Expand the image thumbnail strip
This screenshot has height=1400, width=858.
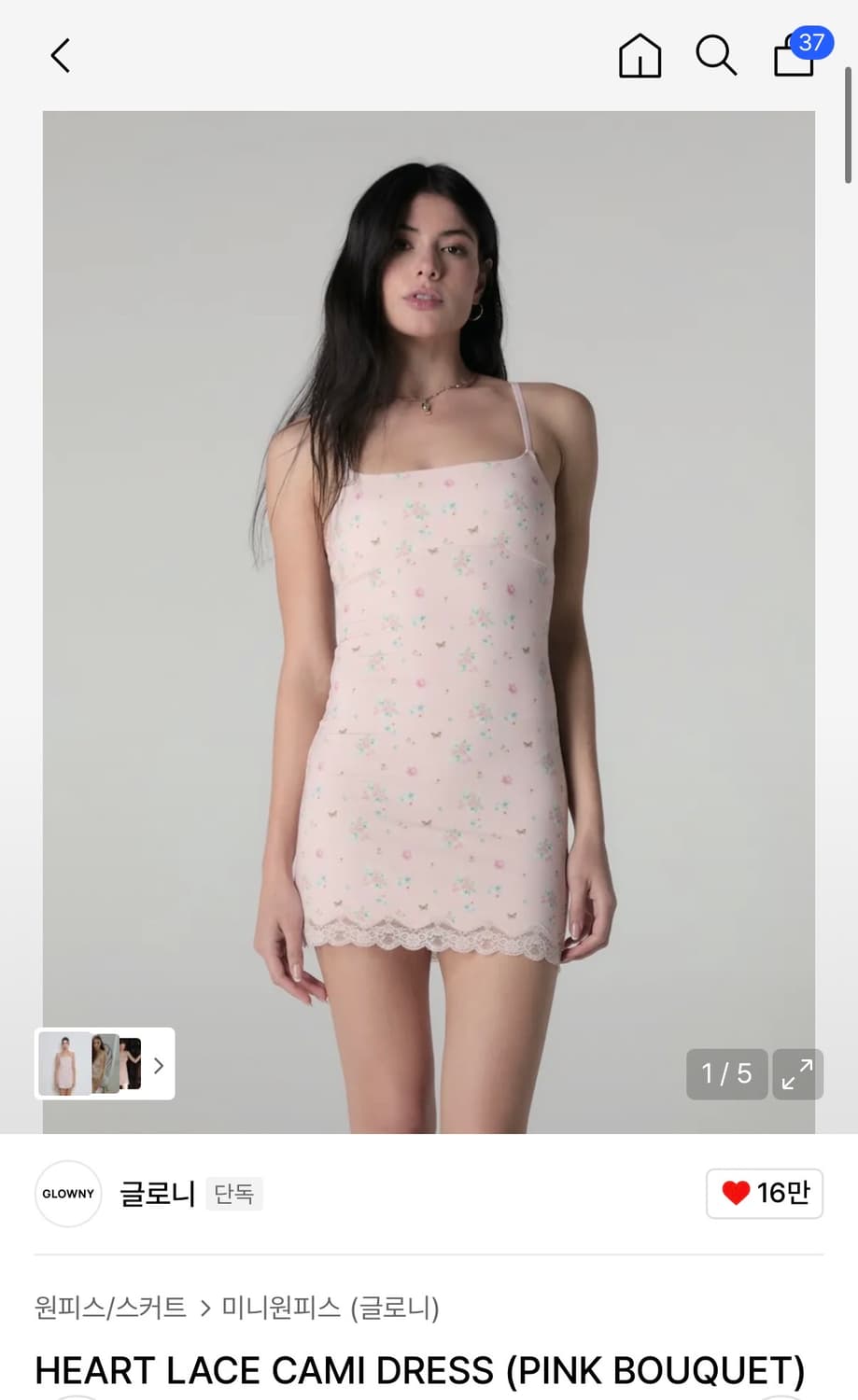point(158,1064)
